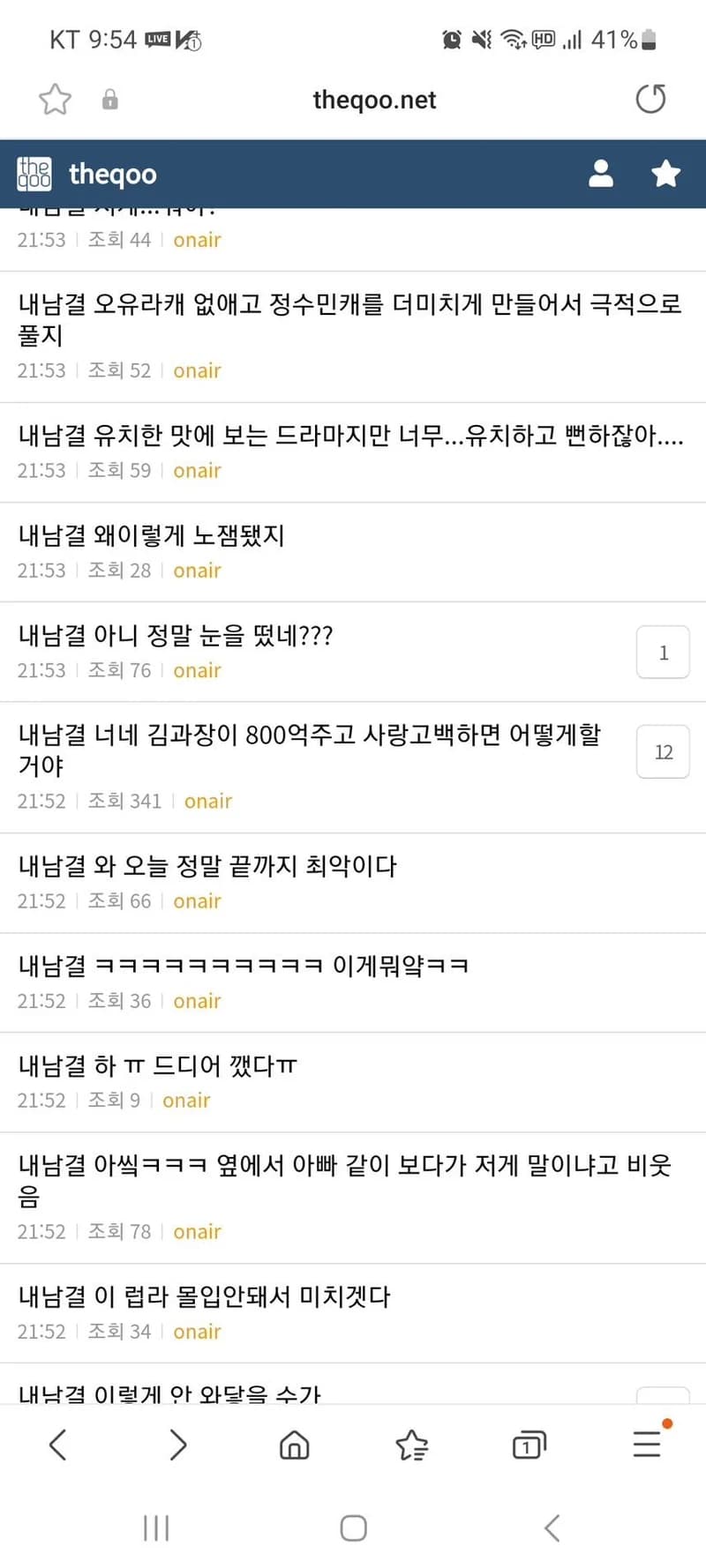Open favorites star in theqoo header
The image size is (706, 1568).
coord(665,173)
